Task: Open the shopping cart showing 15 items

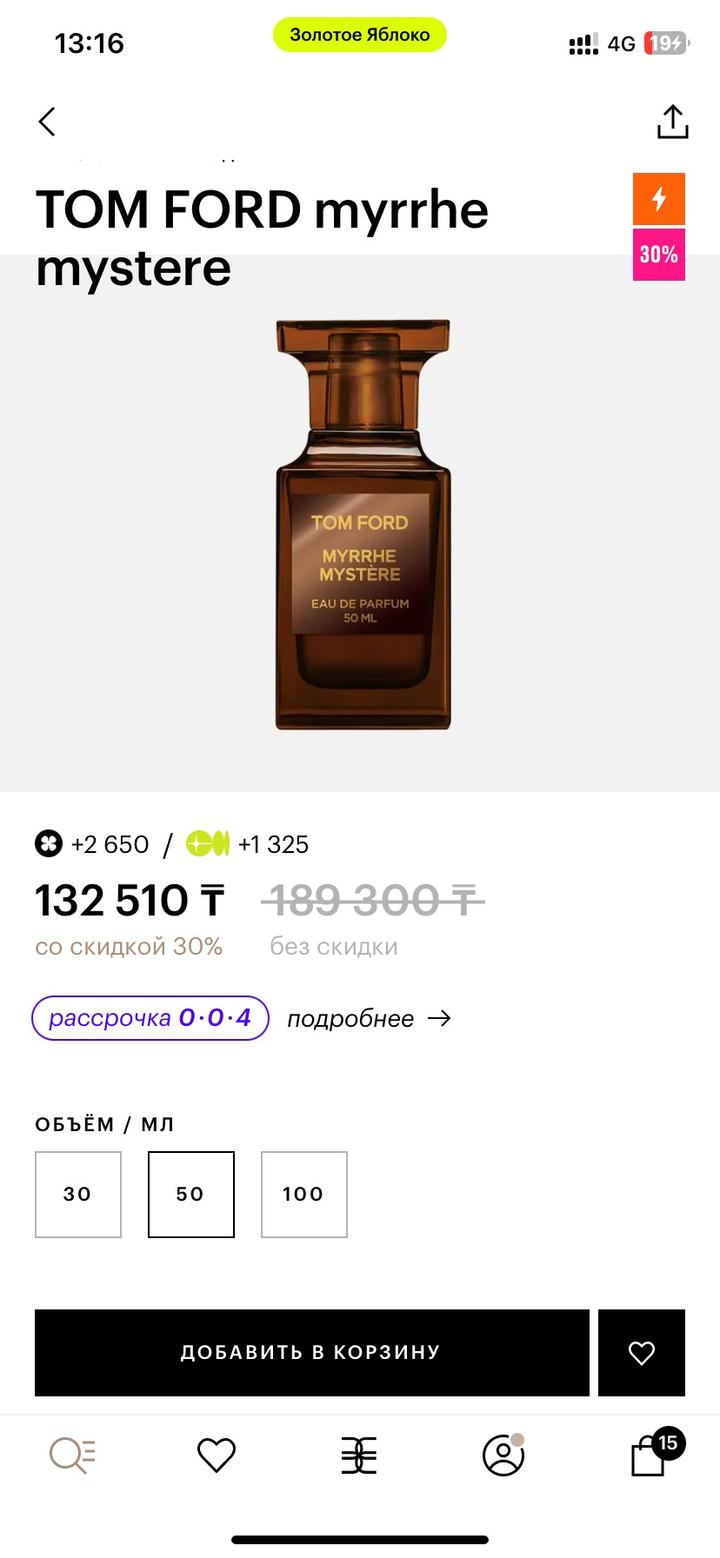Action: (x=648, y=1457)
